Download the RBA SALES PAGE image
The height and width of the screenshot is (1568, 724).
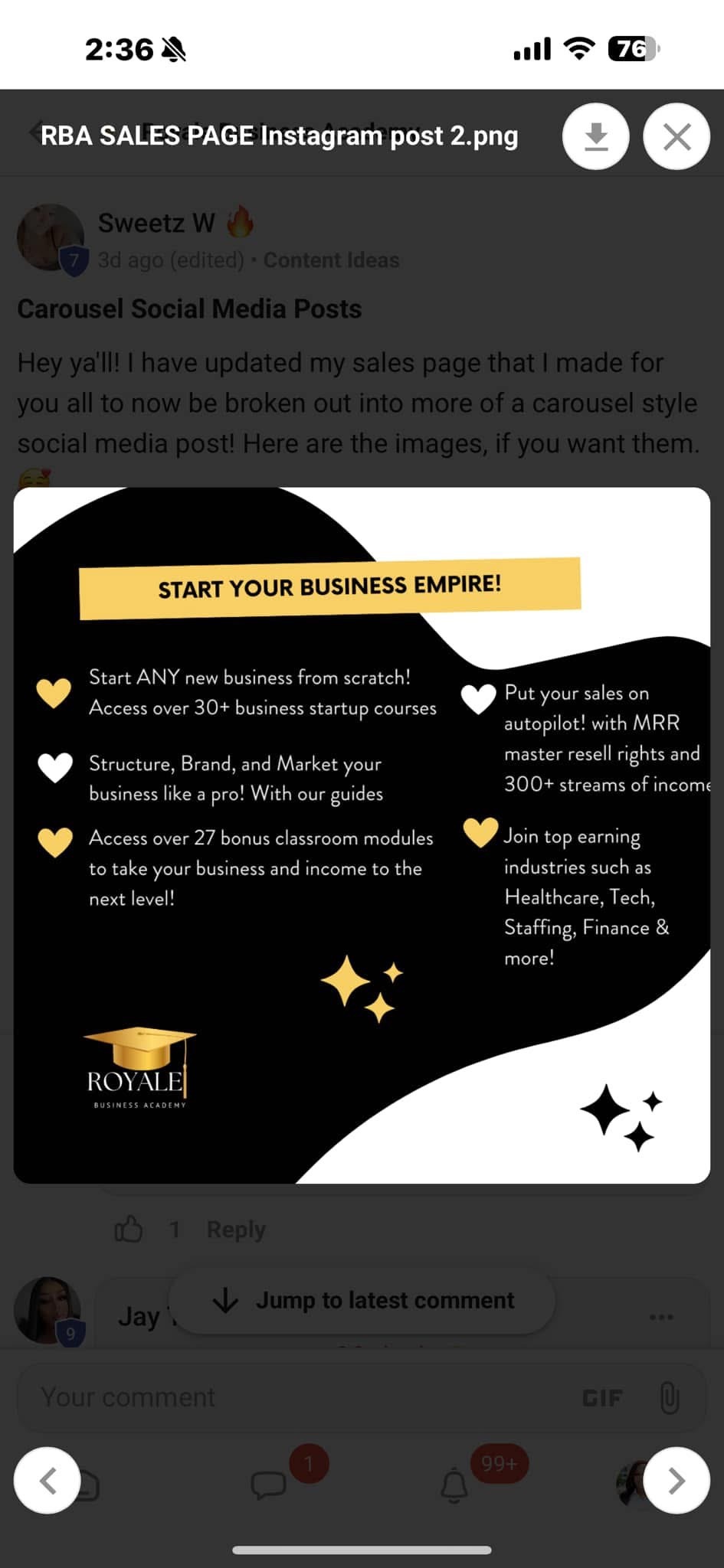[595, 137]
